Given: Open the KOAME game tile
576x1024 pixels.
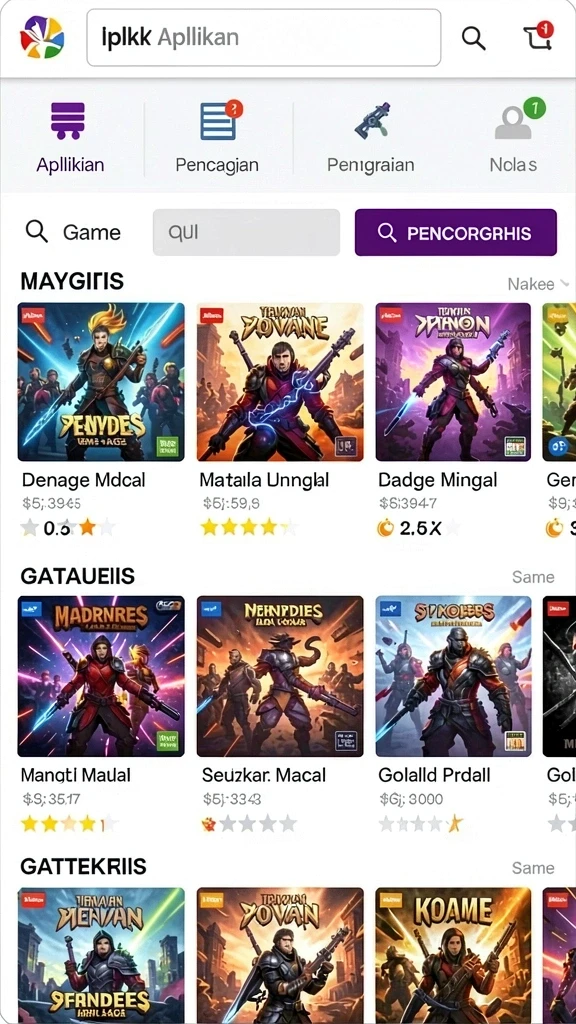Looking at the screenshot, I should click(453, 955).
